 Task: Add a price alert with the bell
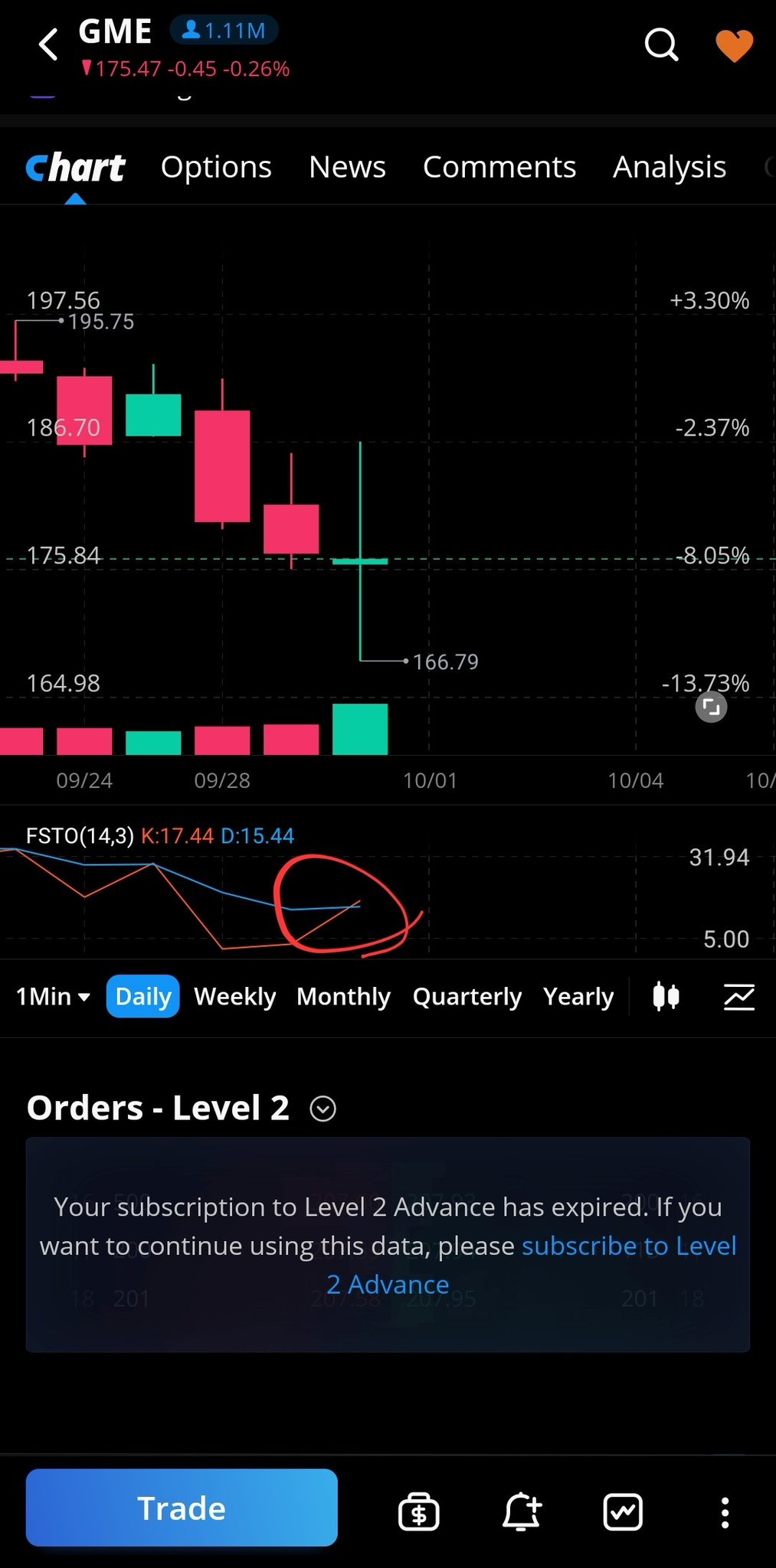tap(522, 1512)
